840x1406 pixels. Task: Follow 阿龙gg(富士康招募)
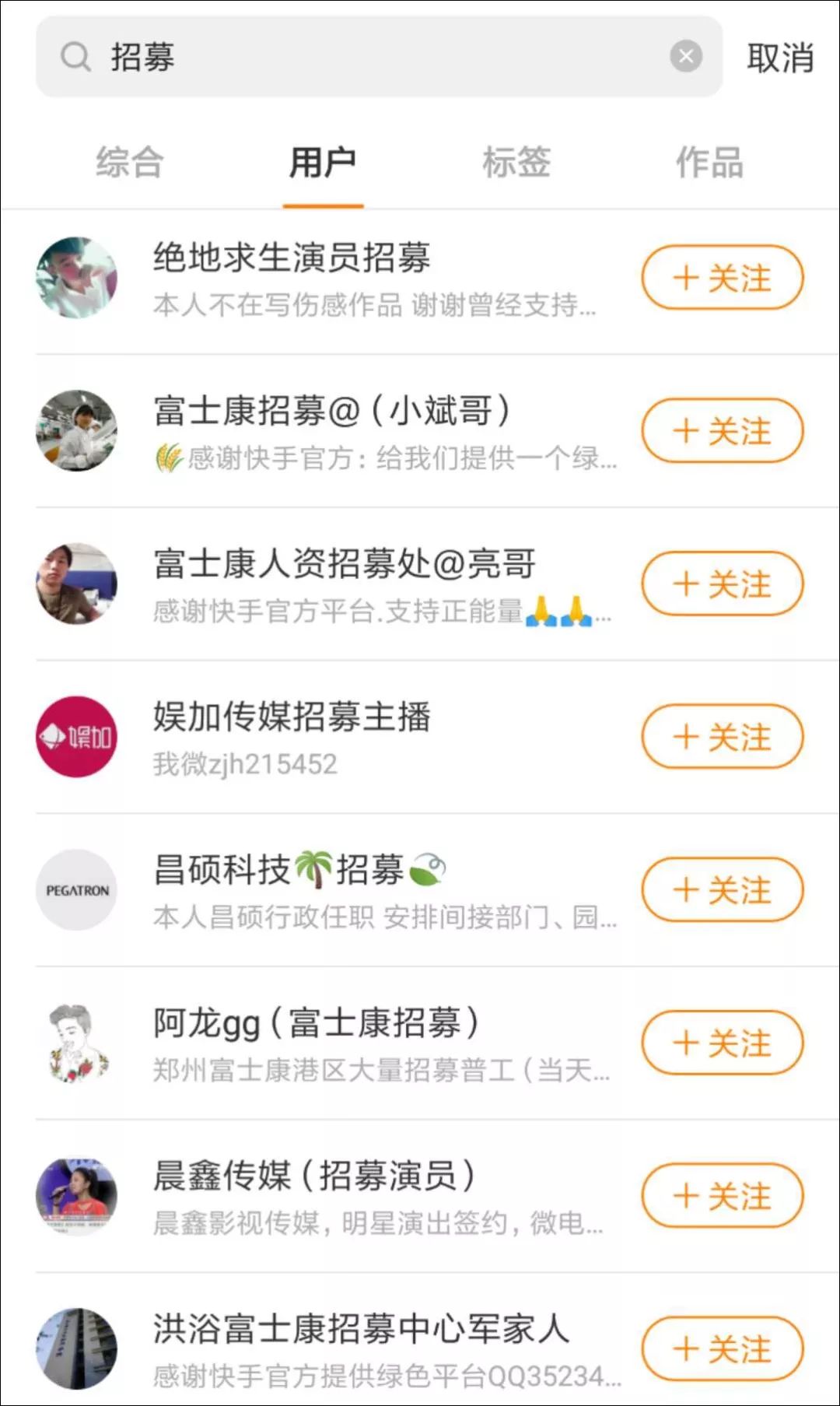722,1043
